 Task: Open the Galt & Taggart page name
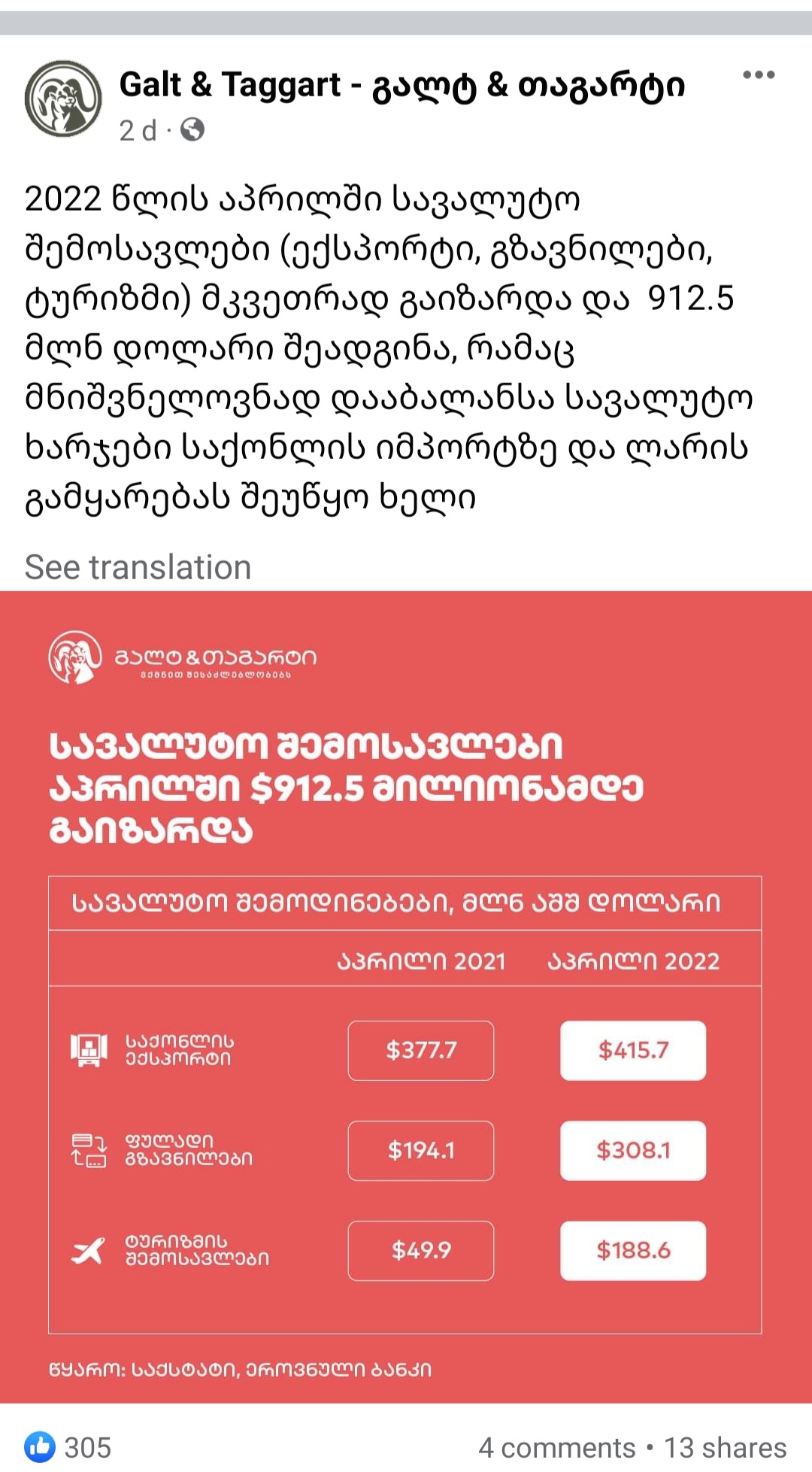(x=401, y=85)
